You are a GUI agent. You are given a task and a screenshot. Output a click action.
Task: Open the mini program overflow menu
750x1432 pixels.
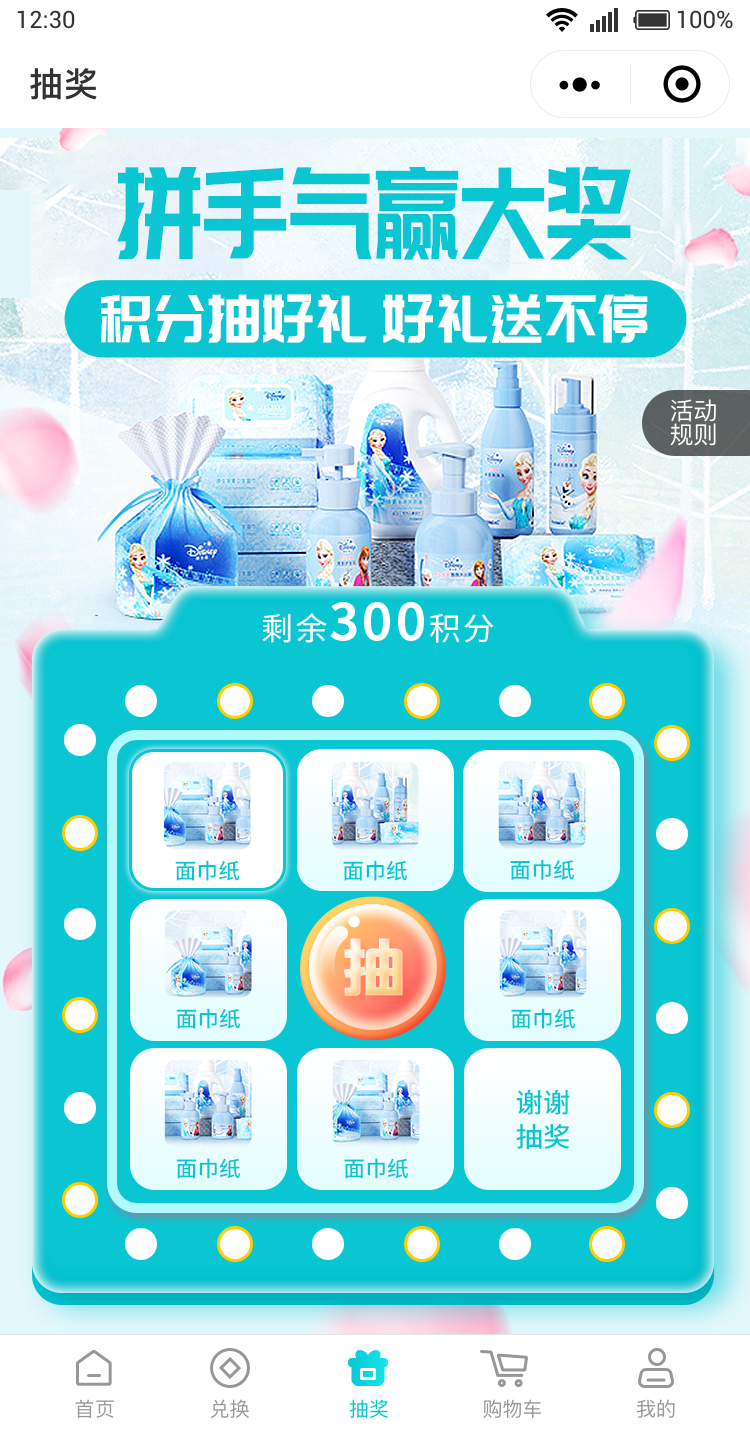(580, 85)
